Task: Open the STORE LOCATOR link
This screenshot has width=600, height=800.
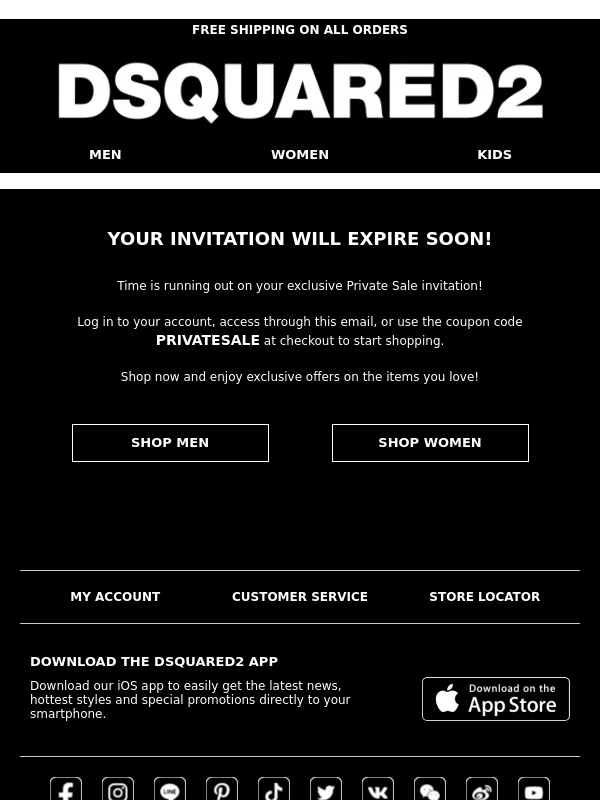Action: pyautogui.click(x=485, y=597)
